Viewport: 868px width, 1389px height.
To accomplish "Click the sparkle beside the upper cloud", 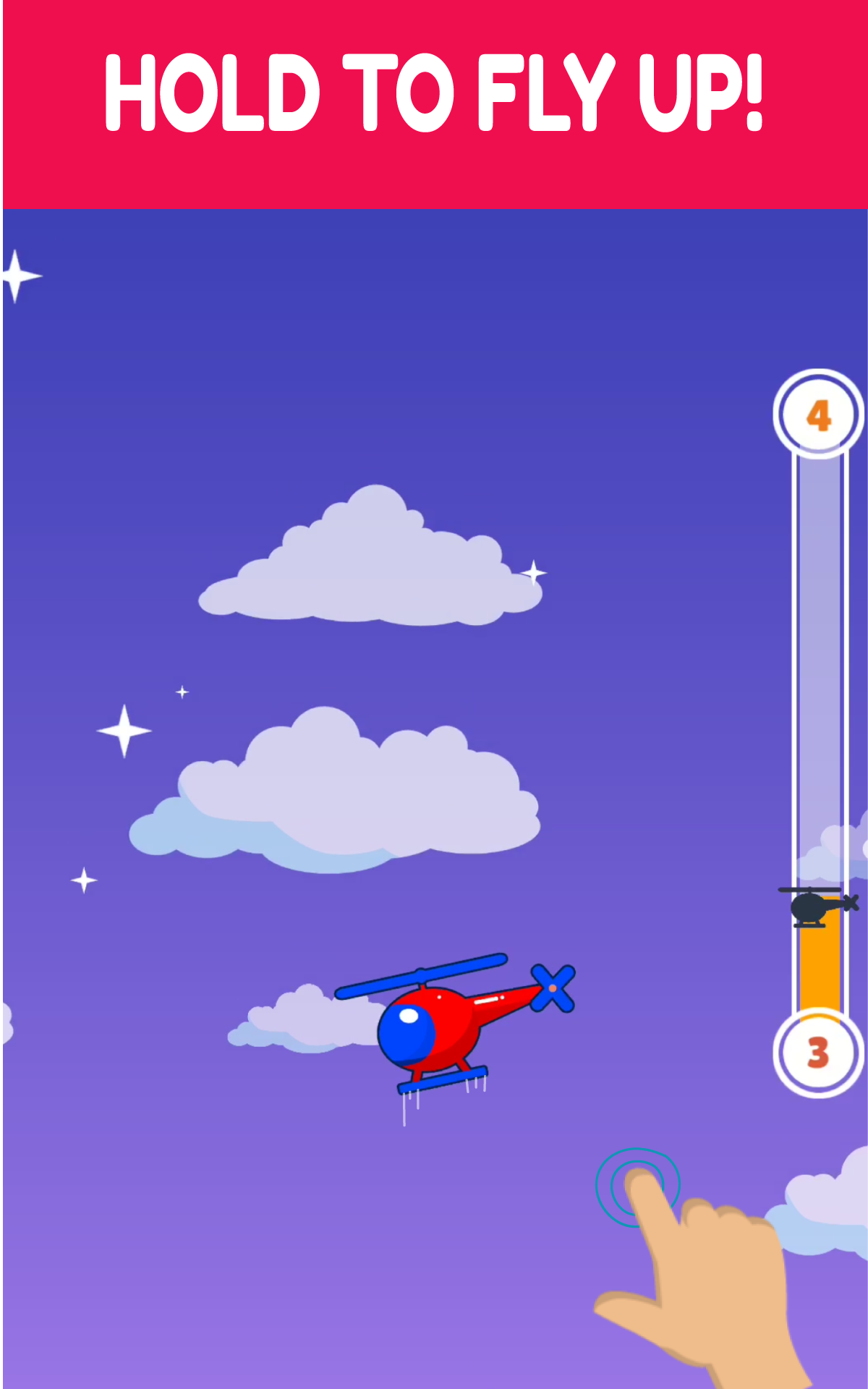I will click(533, 572).
